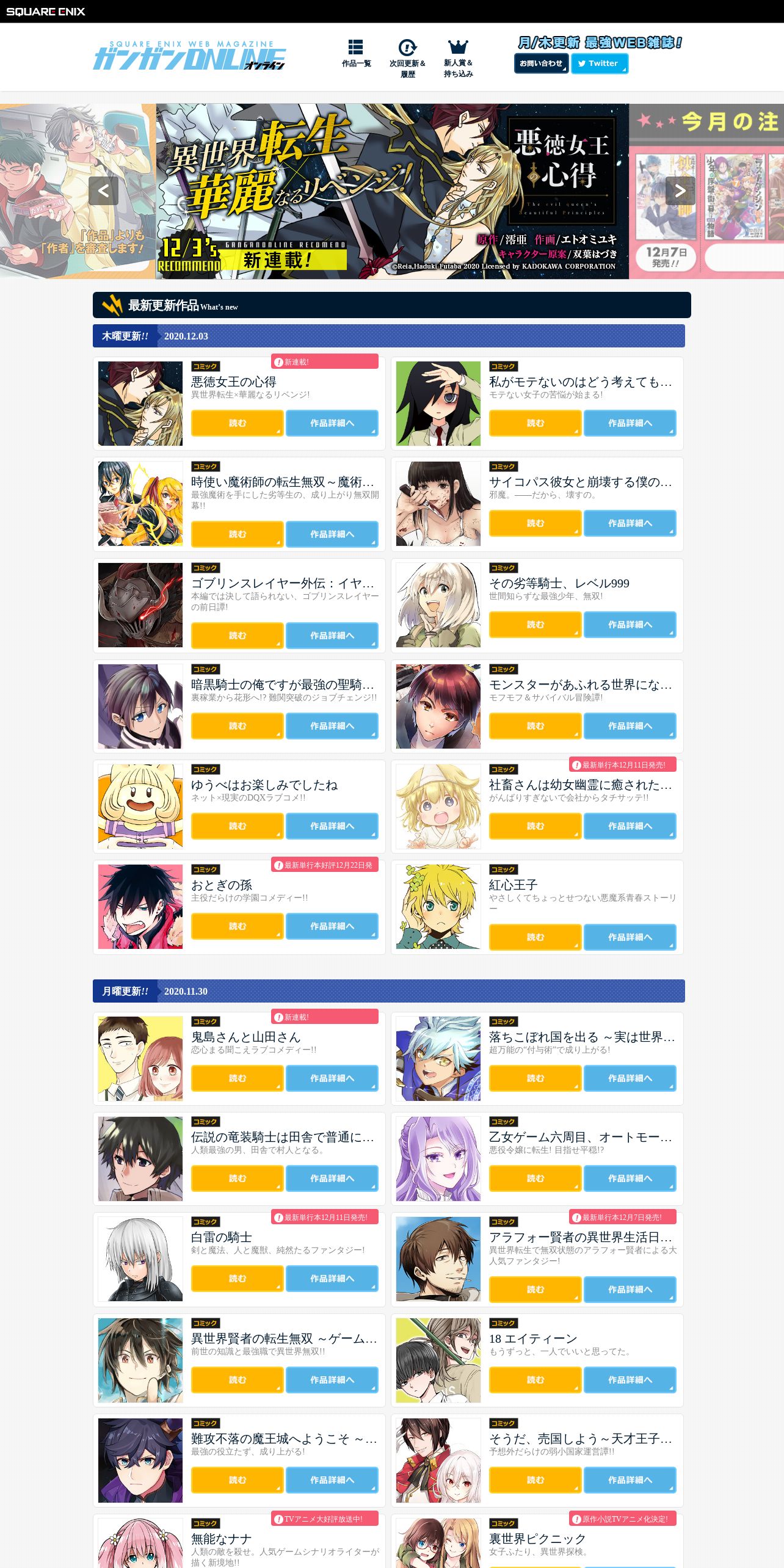The width and height of the screenshot is (784, 1568).
Task: Show previous carousel banner
Action: [103, 191]
